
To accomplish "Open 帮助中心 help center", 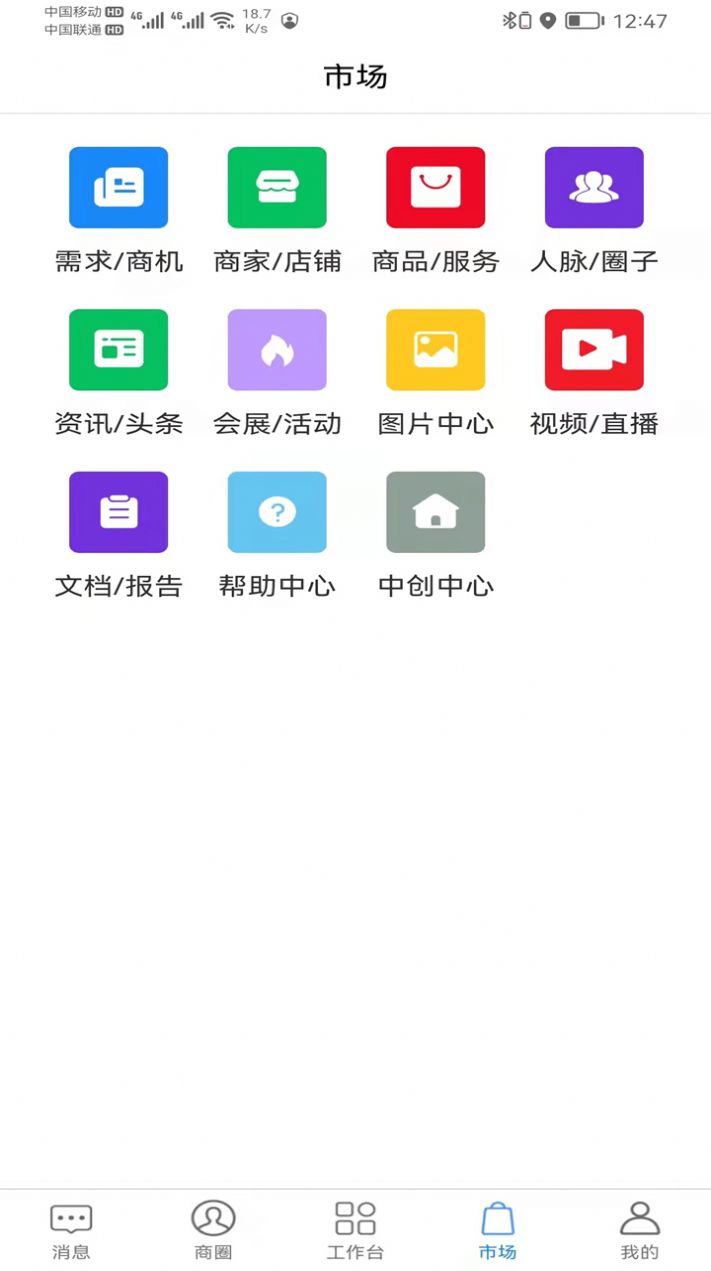I will pos(277,512).
